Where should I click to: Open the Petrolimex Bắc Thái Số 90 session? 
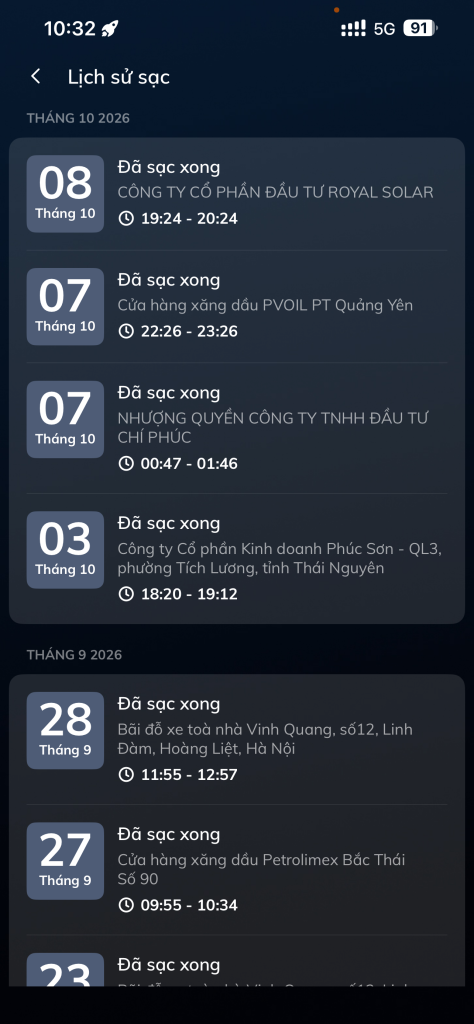point(237,870)
